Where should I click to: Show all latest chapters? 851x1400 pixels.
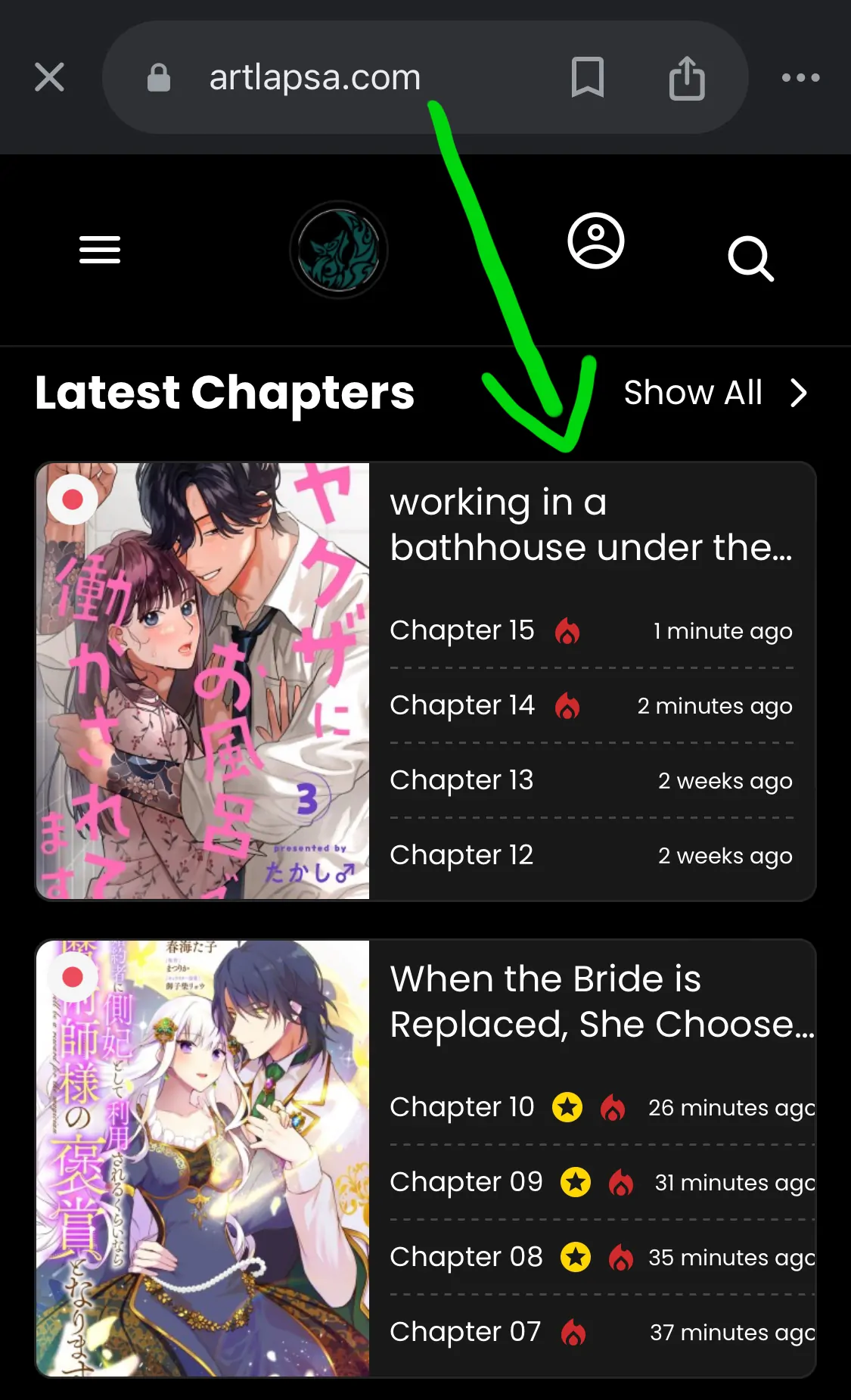[x=715, y=393]
